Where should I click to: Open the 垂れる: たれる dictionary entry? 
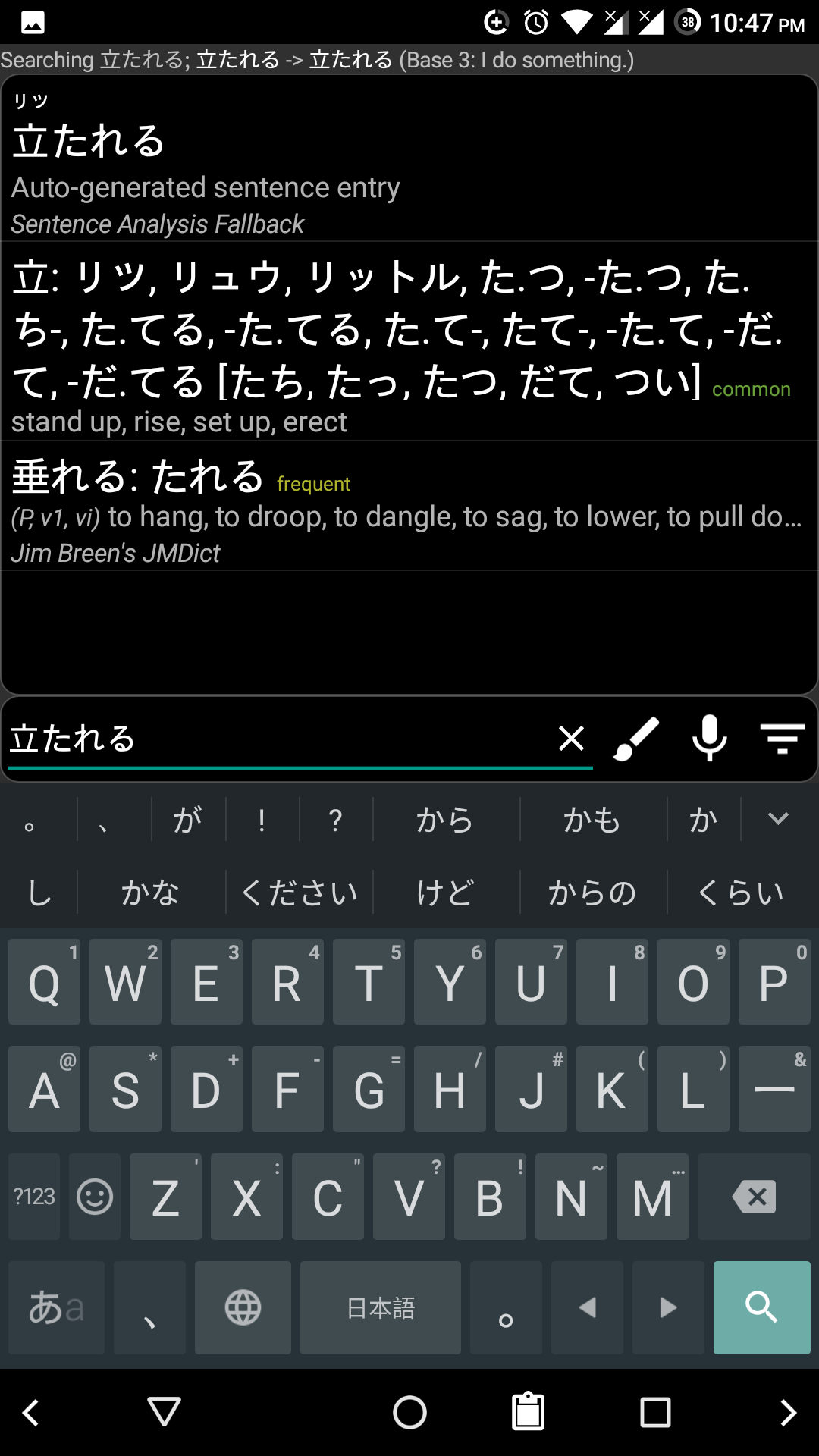click(x=409, y=507)
